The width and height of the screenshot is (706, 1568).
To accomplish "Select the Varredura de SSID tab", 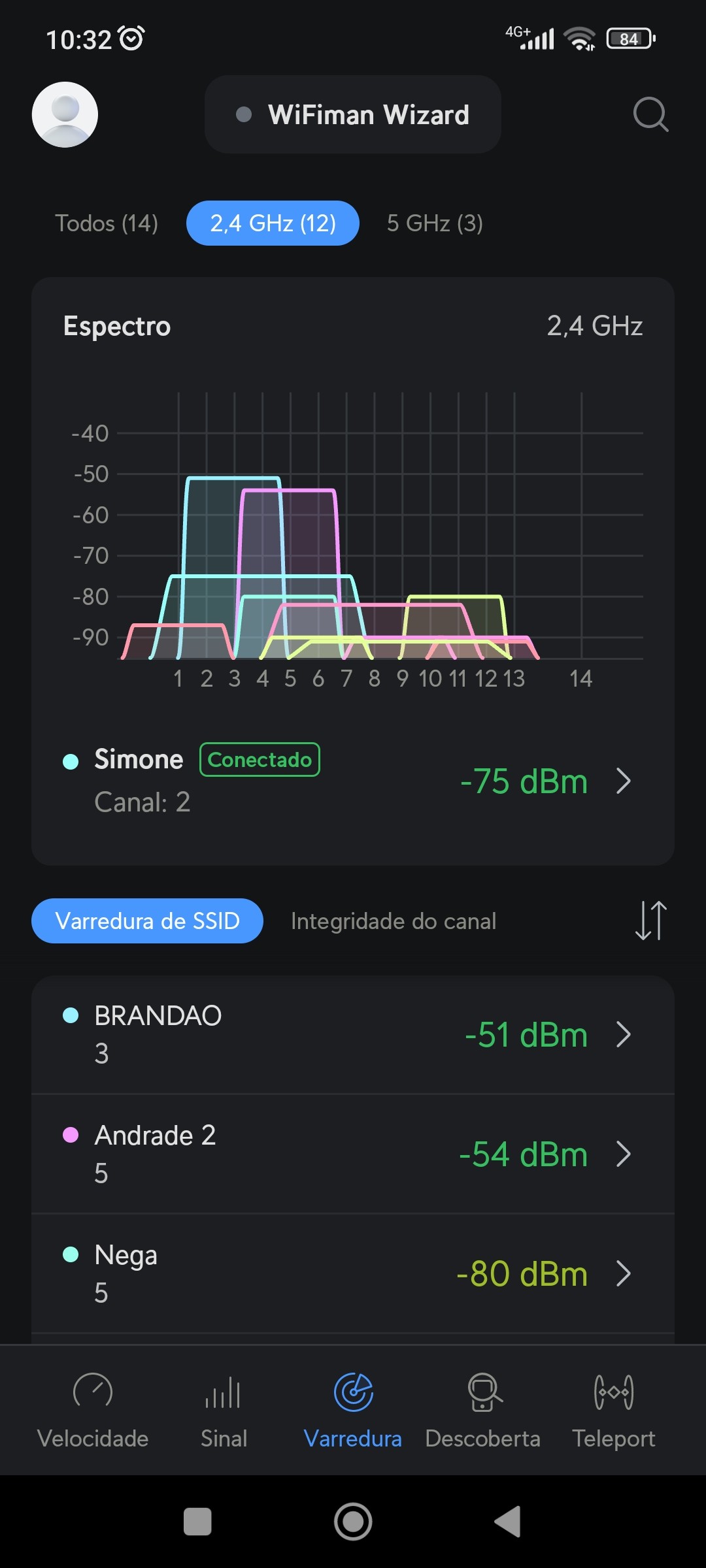I will 147,921.
